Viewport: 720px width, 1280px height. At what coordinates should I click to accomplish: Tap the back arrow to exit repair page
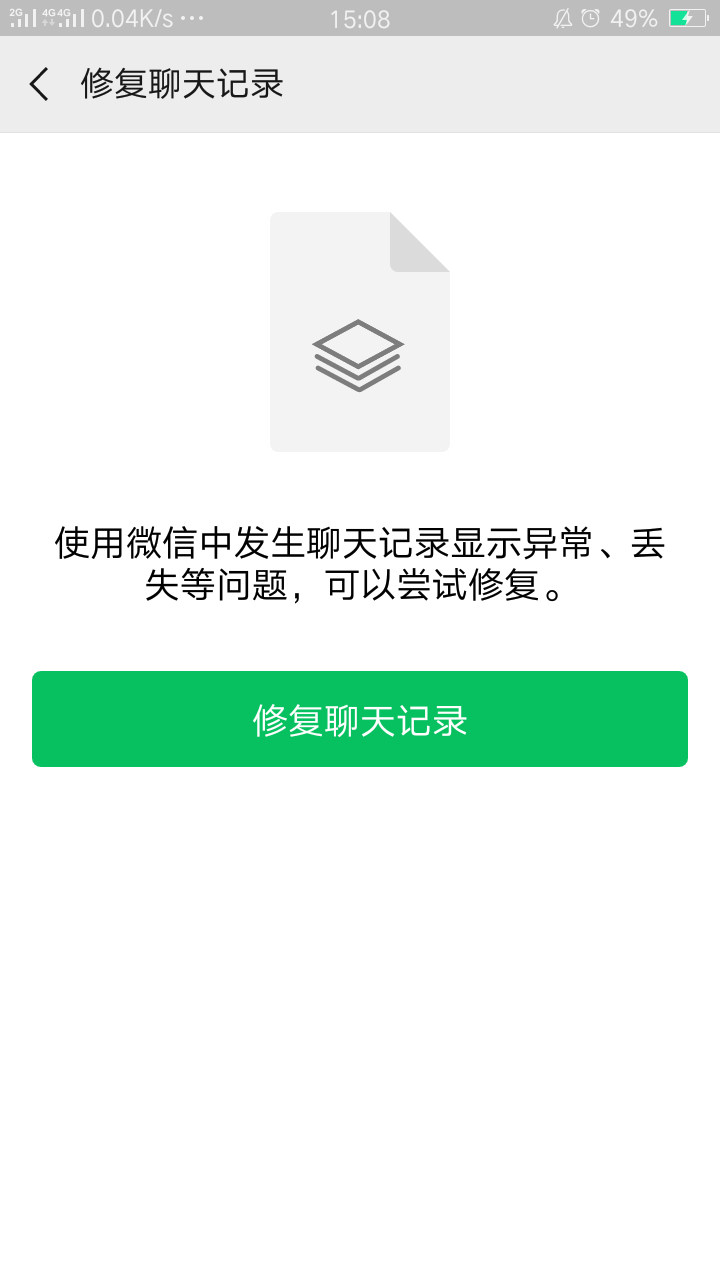pos(38,84)
